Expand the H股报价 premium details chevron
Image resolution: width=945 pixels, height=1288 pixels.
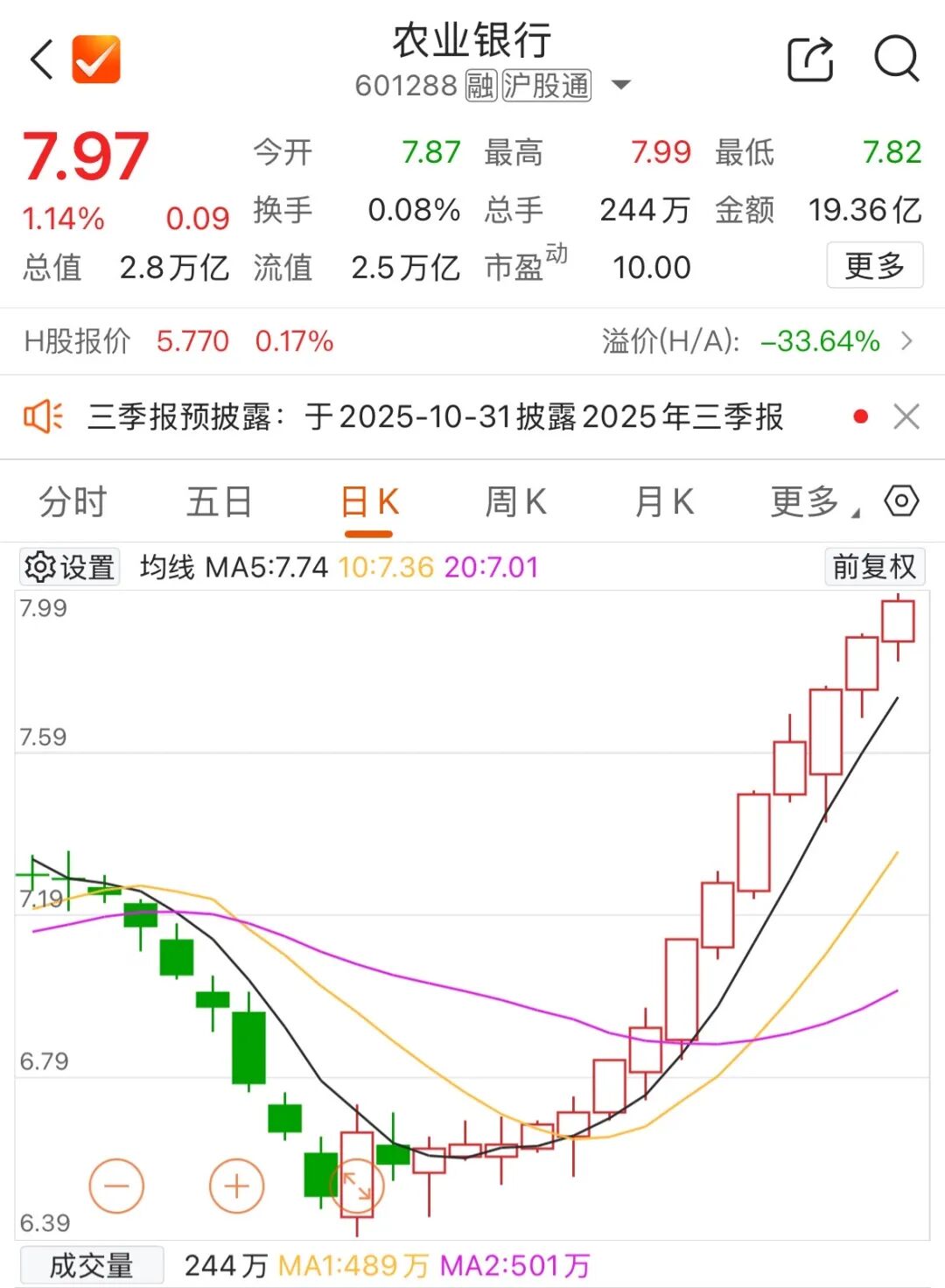click(x=910, y=342)
